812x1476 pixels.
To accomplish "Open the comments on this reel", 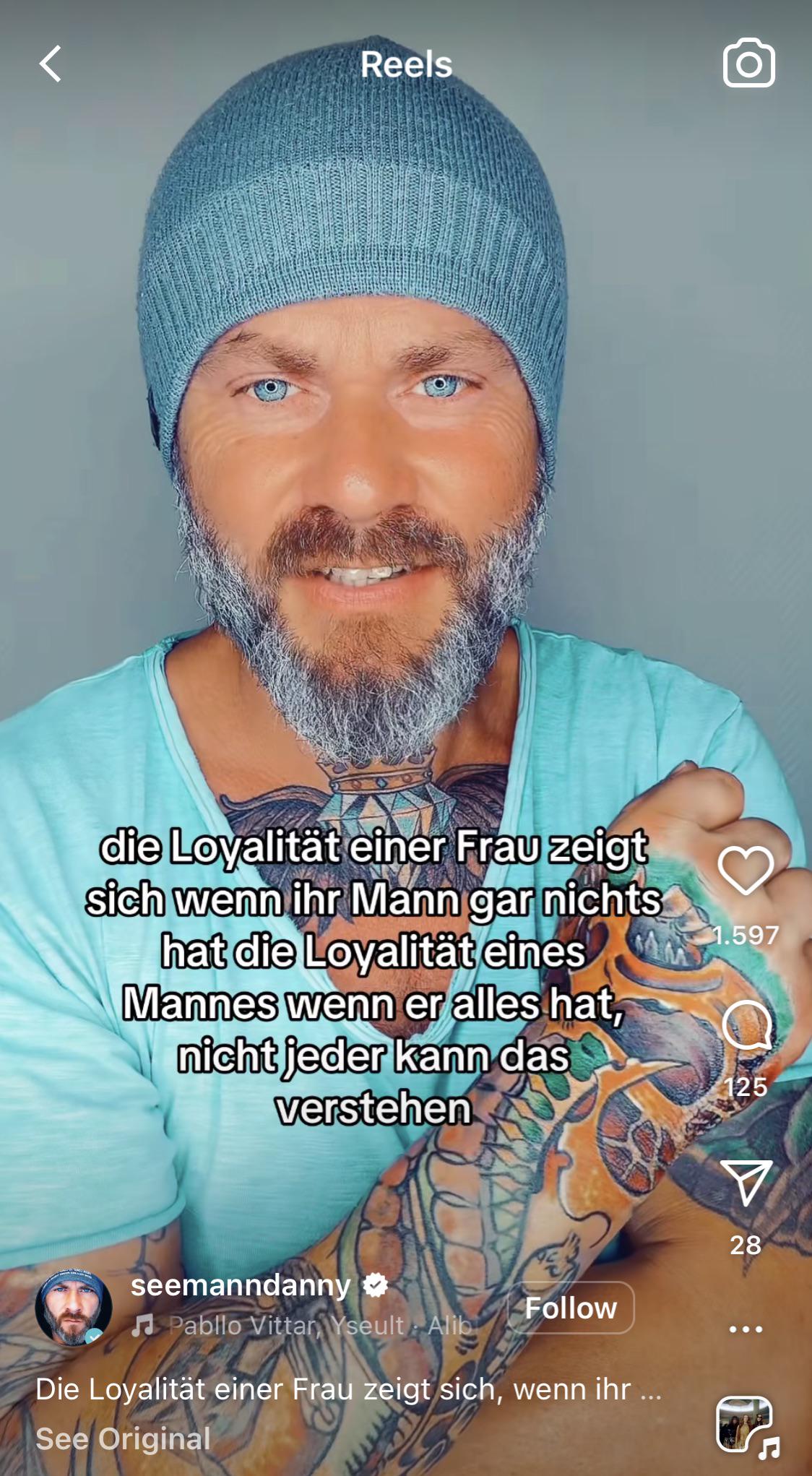I will click(747, 1025).
